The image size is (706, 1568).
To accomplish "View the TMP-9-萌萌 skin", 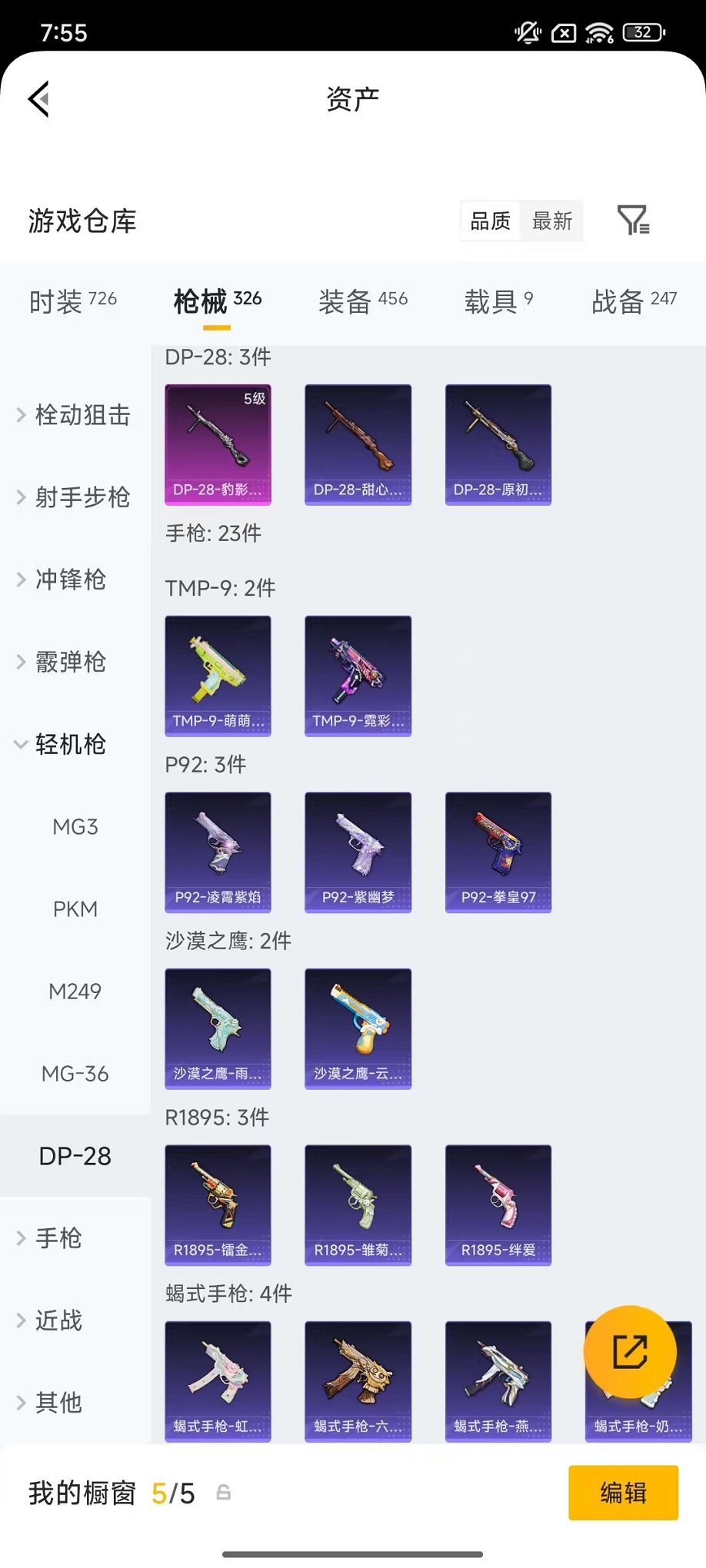I will pos(218,676).
